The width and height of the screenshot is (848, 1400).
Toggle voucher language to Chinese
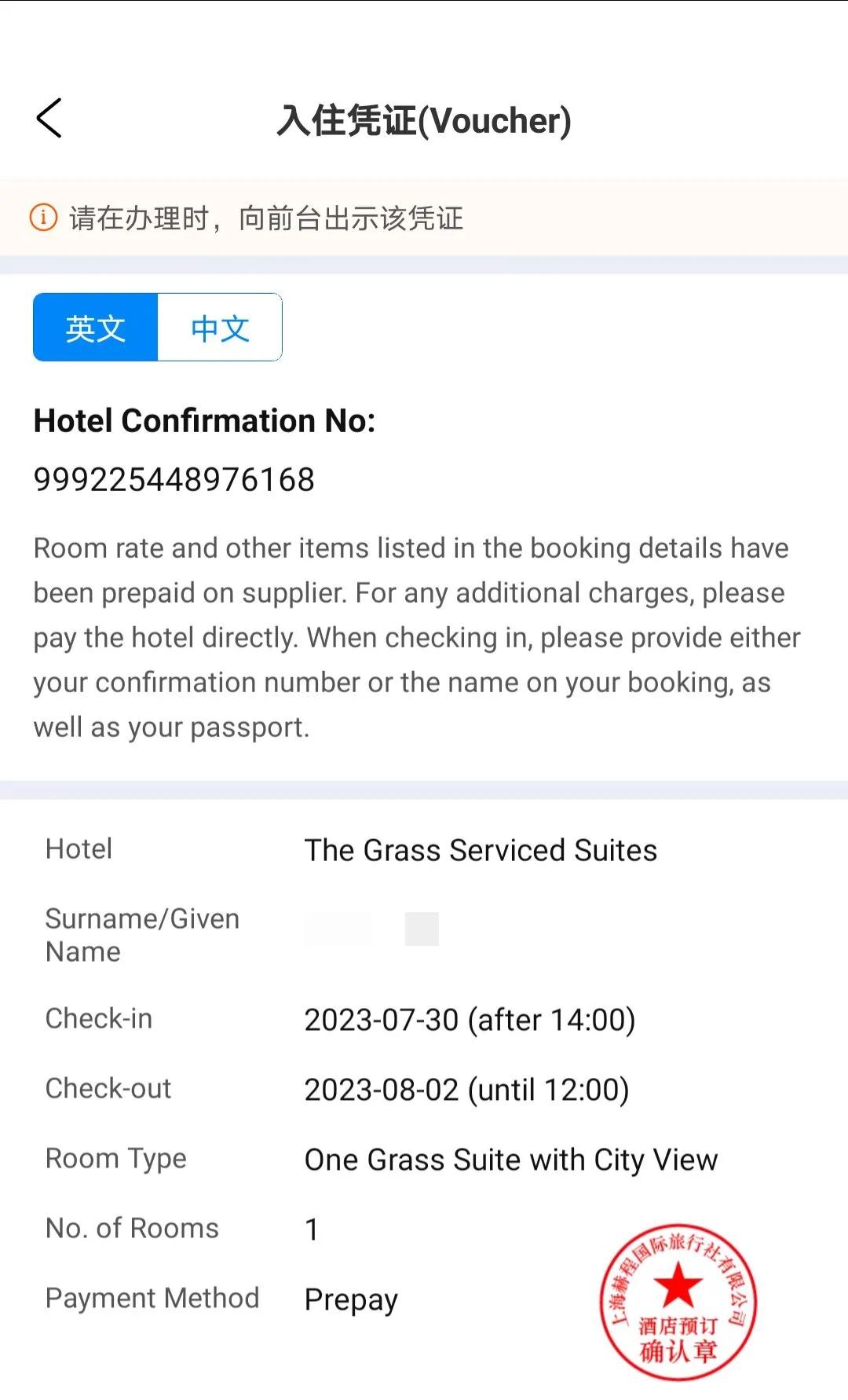tap(219, 328)
